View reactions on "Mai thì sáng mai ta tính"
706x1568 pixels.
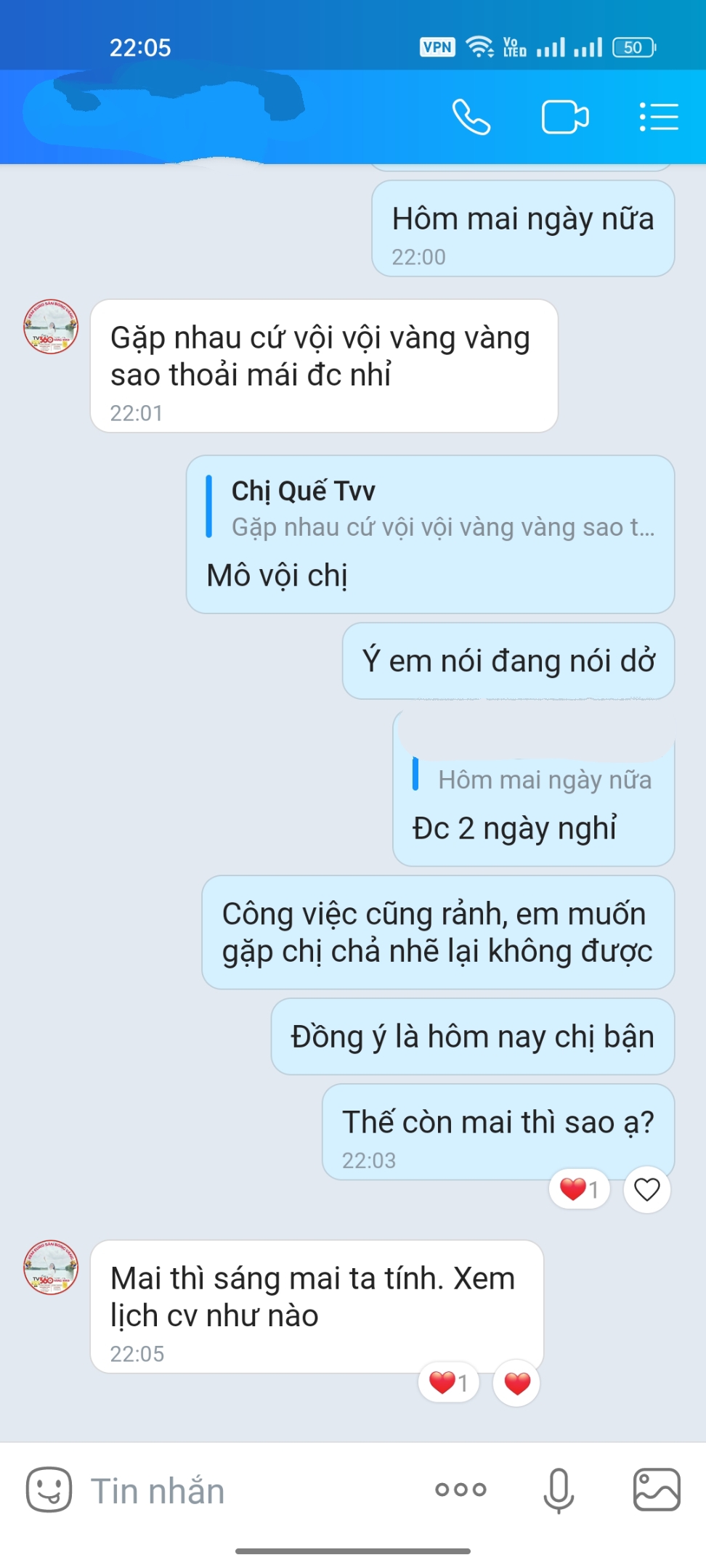click(x=448, y=1383)
